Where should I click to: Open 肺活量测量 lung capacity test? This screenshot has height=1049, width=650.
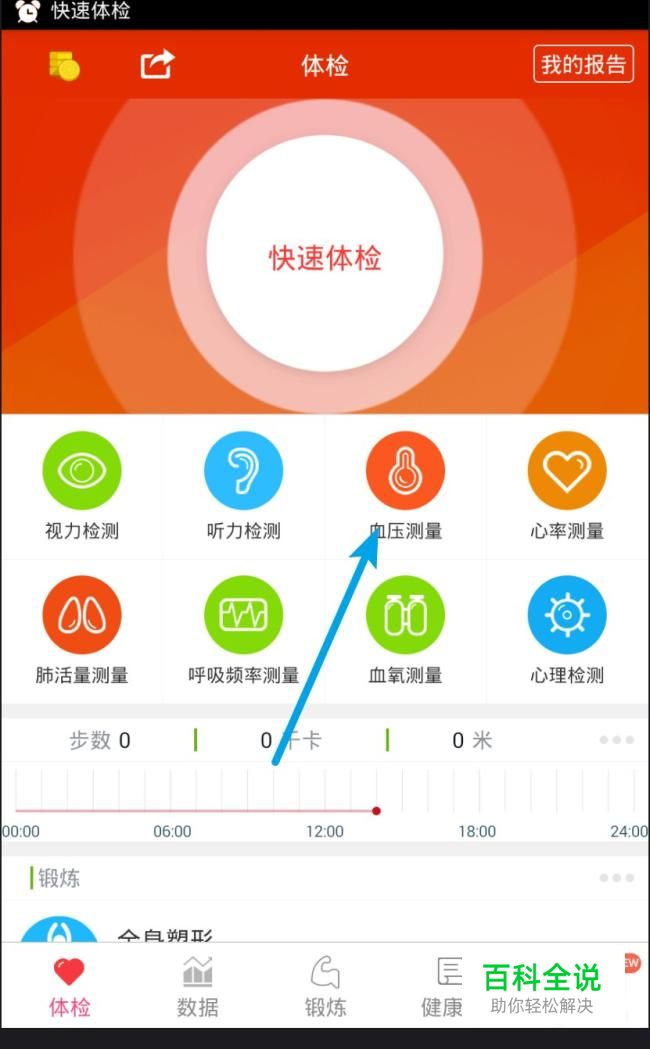coord(82,631)
